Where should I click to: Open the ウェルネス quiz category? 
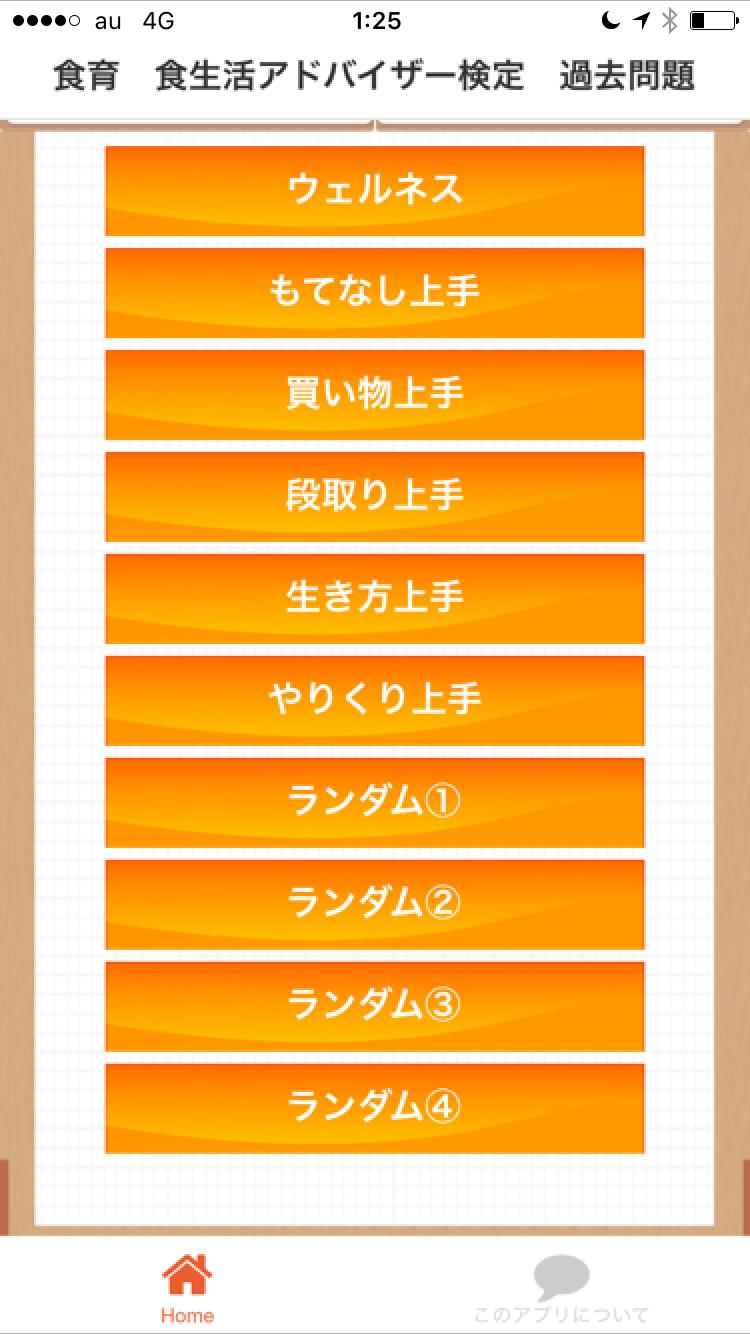tap(375, 191)
